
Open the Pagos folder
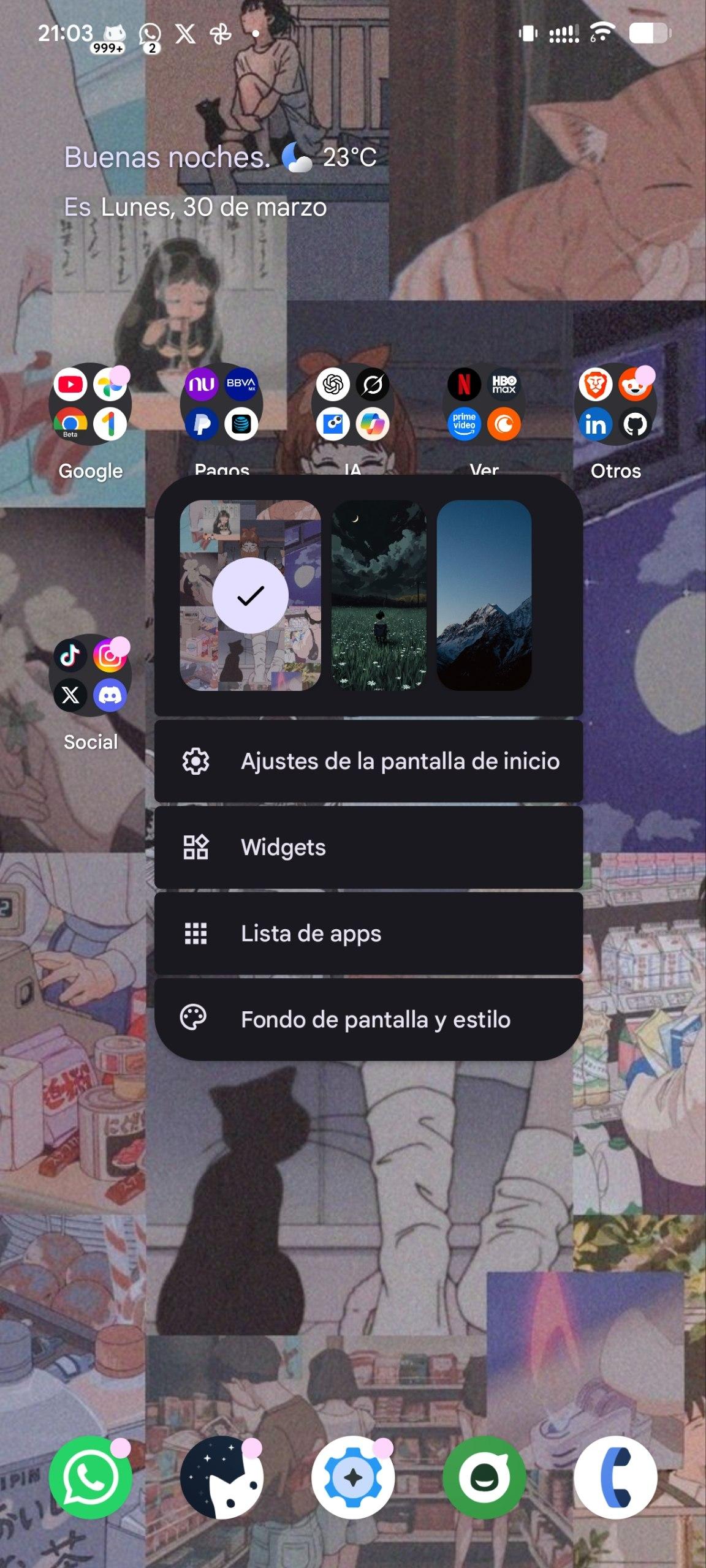(x=221, y=404)
